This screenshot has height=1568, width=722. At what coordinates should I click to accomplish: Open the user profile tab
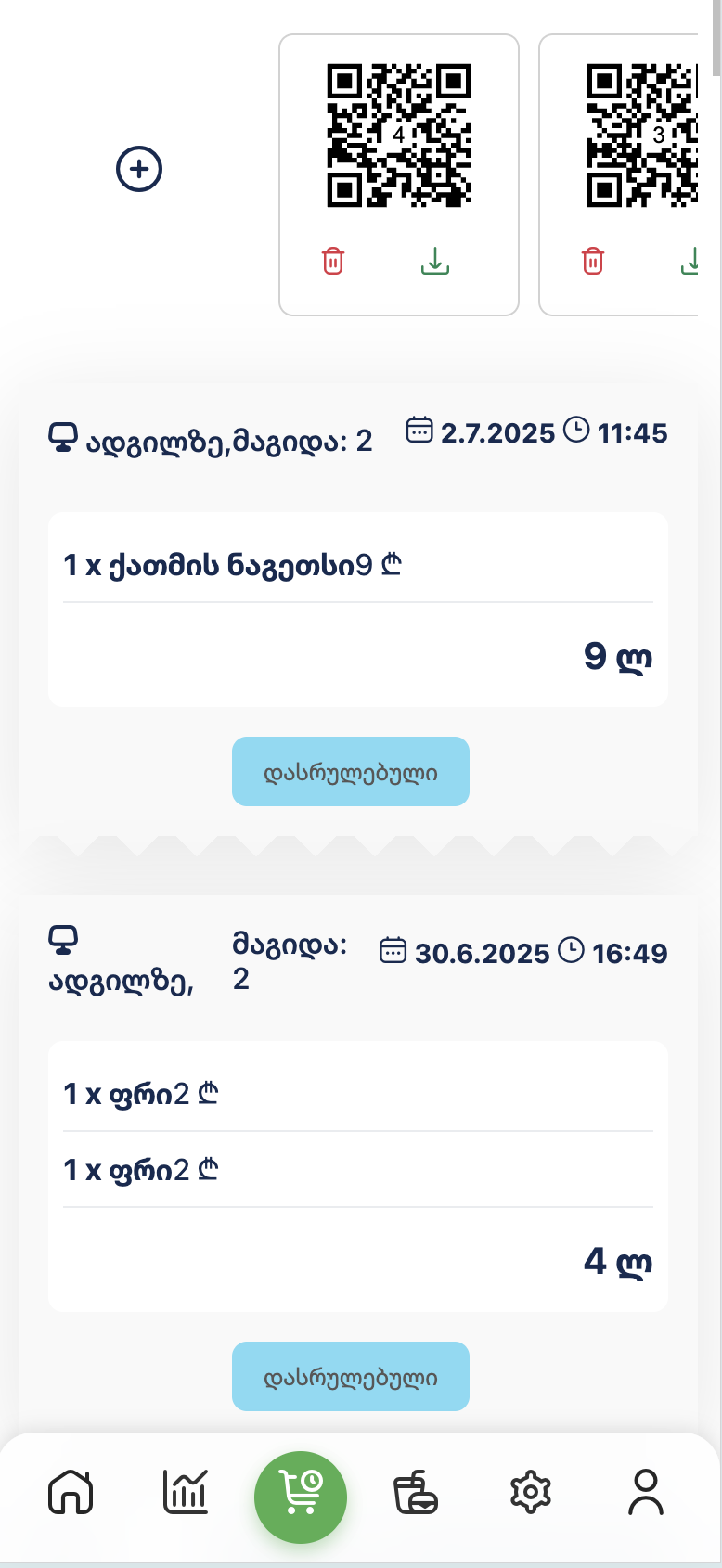click(x=646, y=1492)
